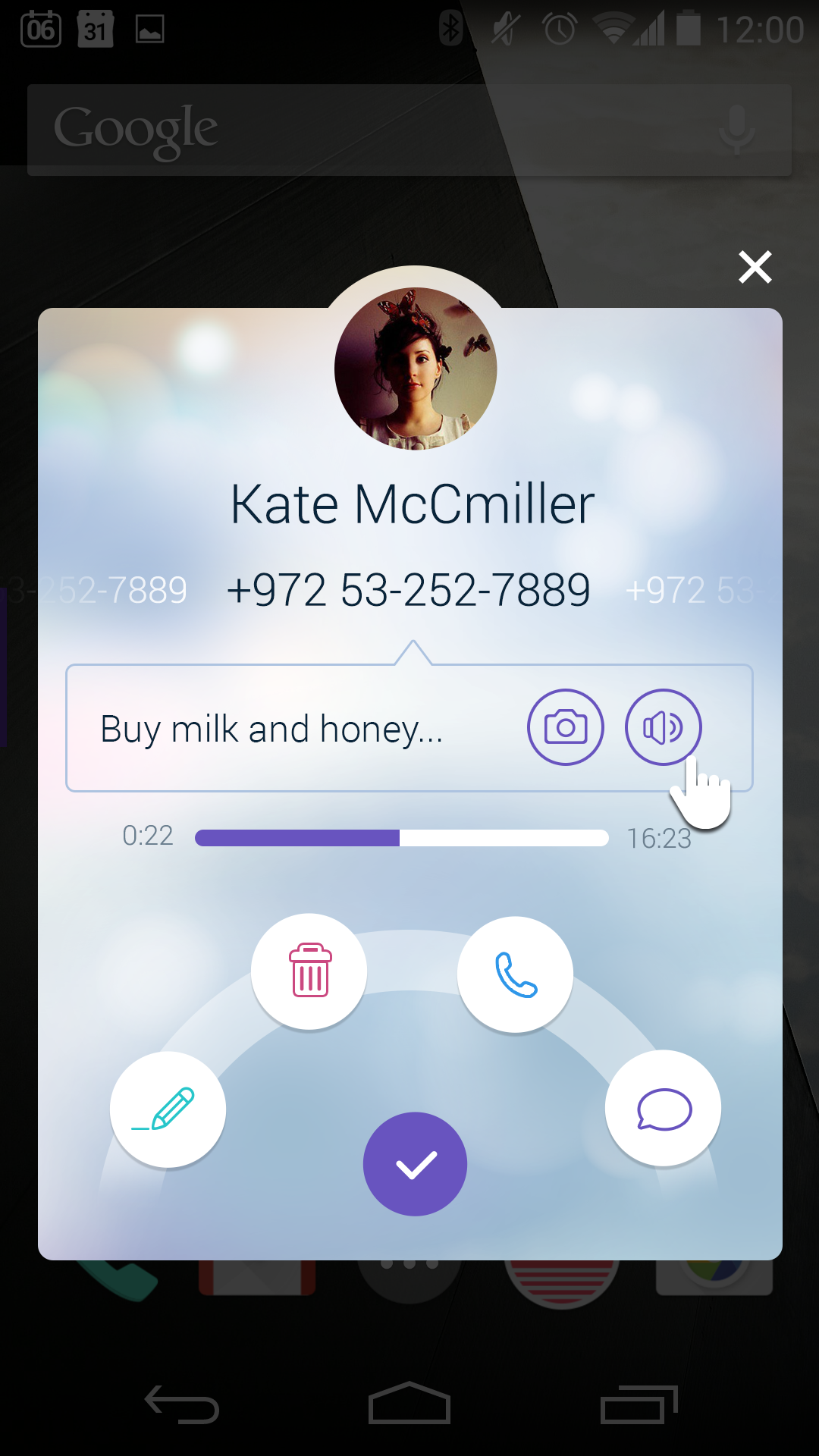Delete the note with the trash icon
819x1456 pixels.
(x=309, y=971)
